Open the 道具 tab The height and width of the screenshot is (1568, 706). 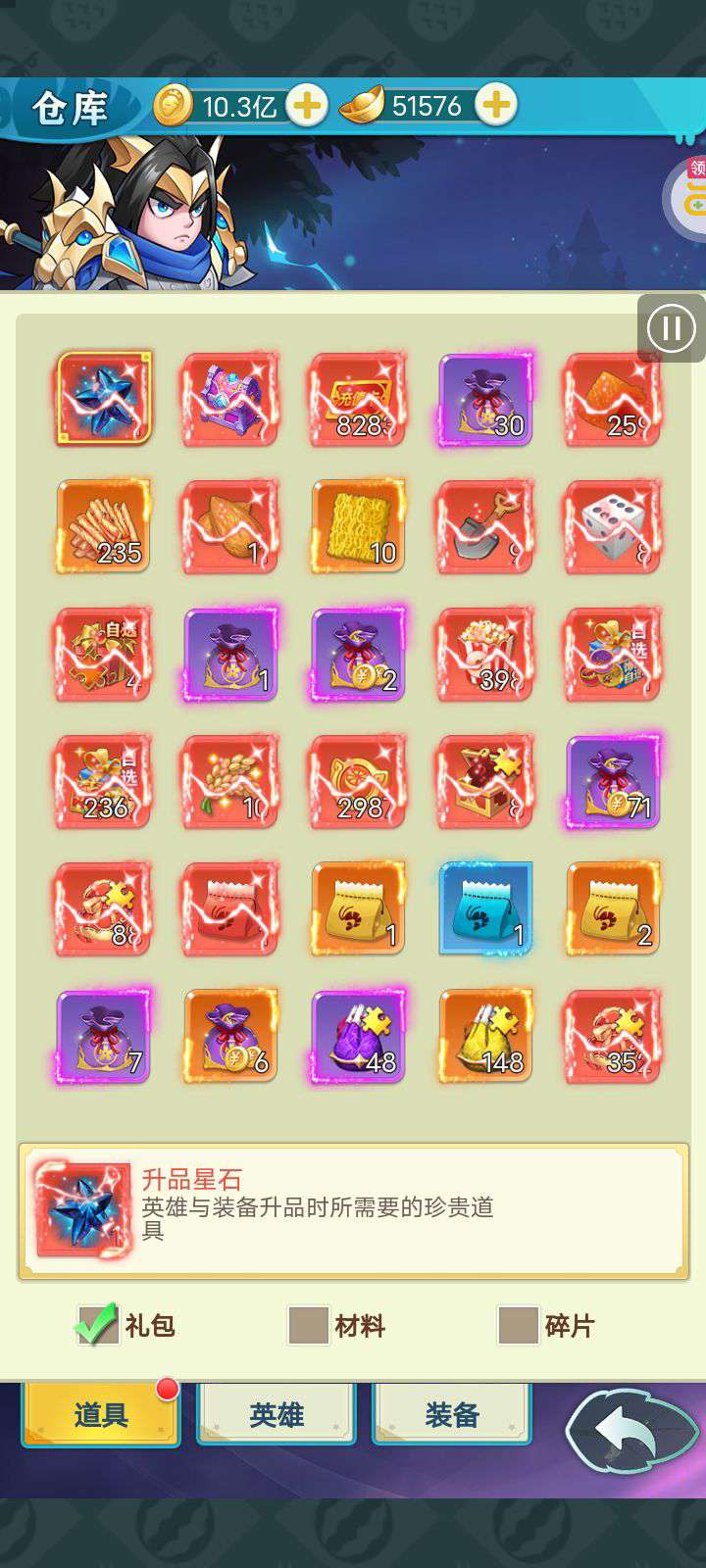pos(101,1414)
